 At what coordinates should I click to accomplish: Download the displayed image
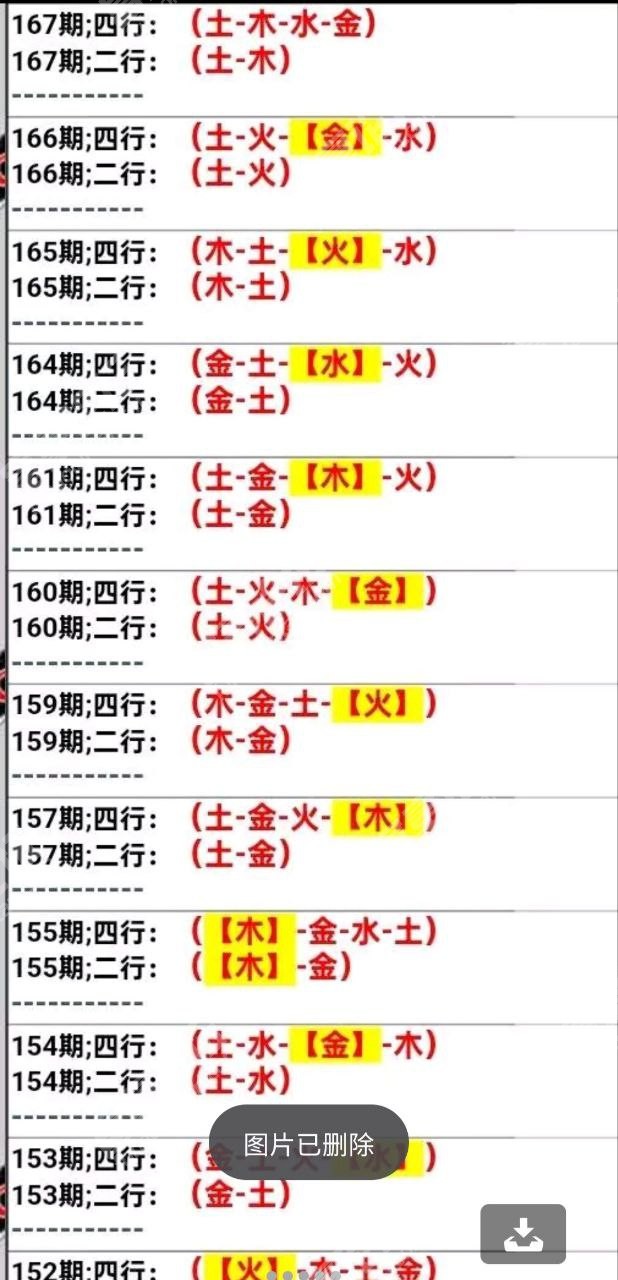pos(523,1234)
